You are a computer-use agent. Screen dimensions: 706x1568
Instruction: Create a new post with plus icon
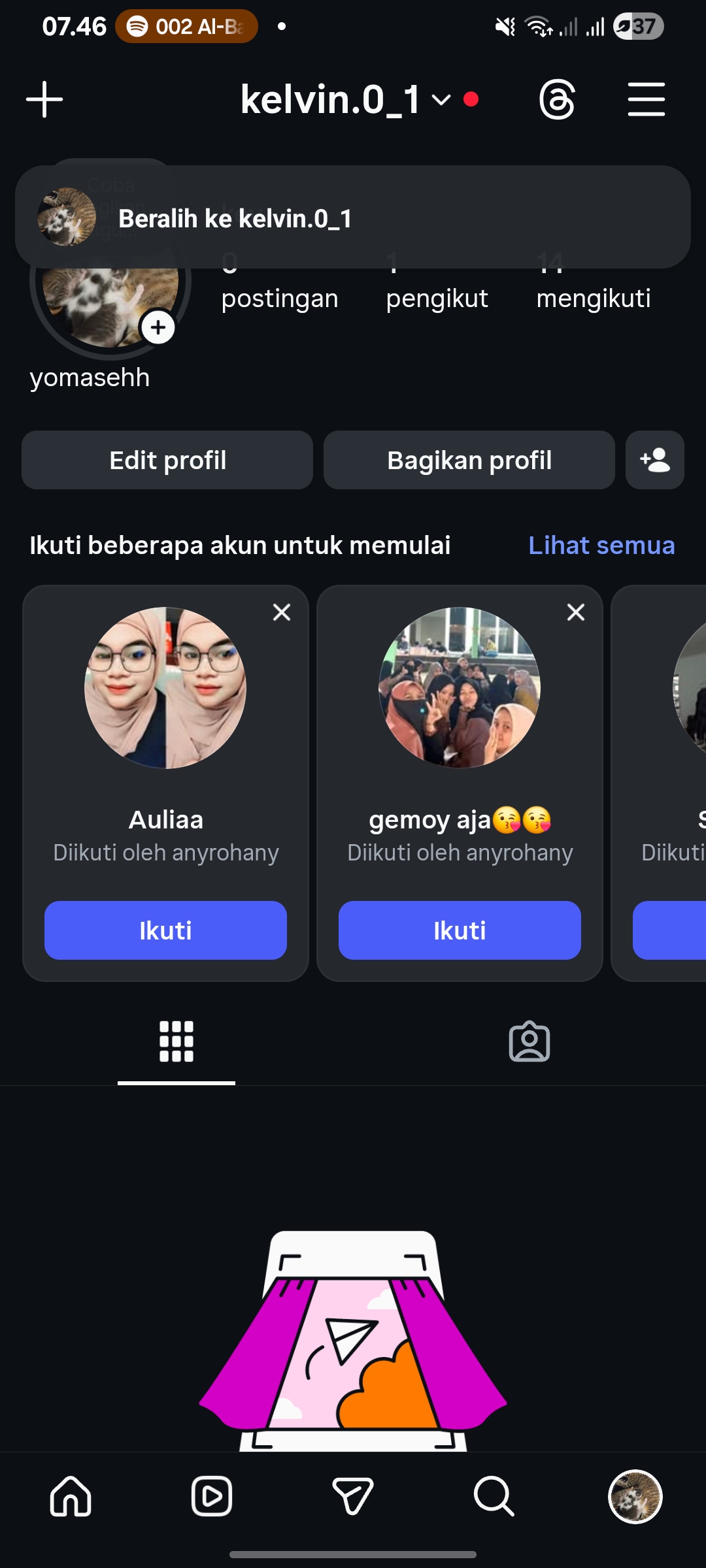point(44,99)
